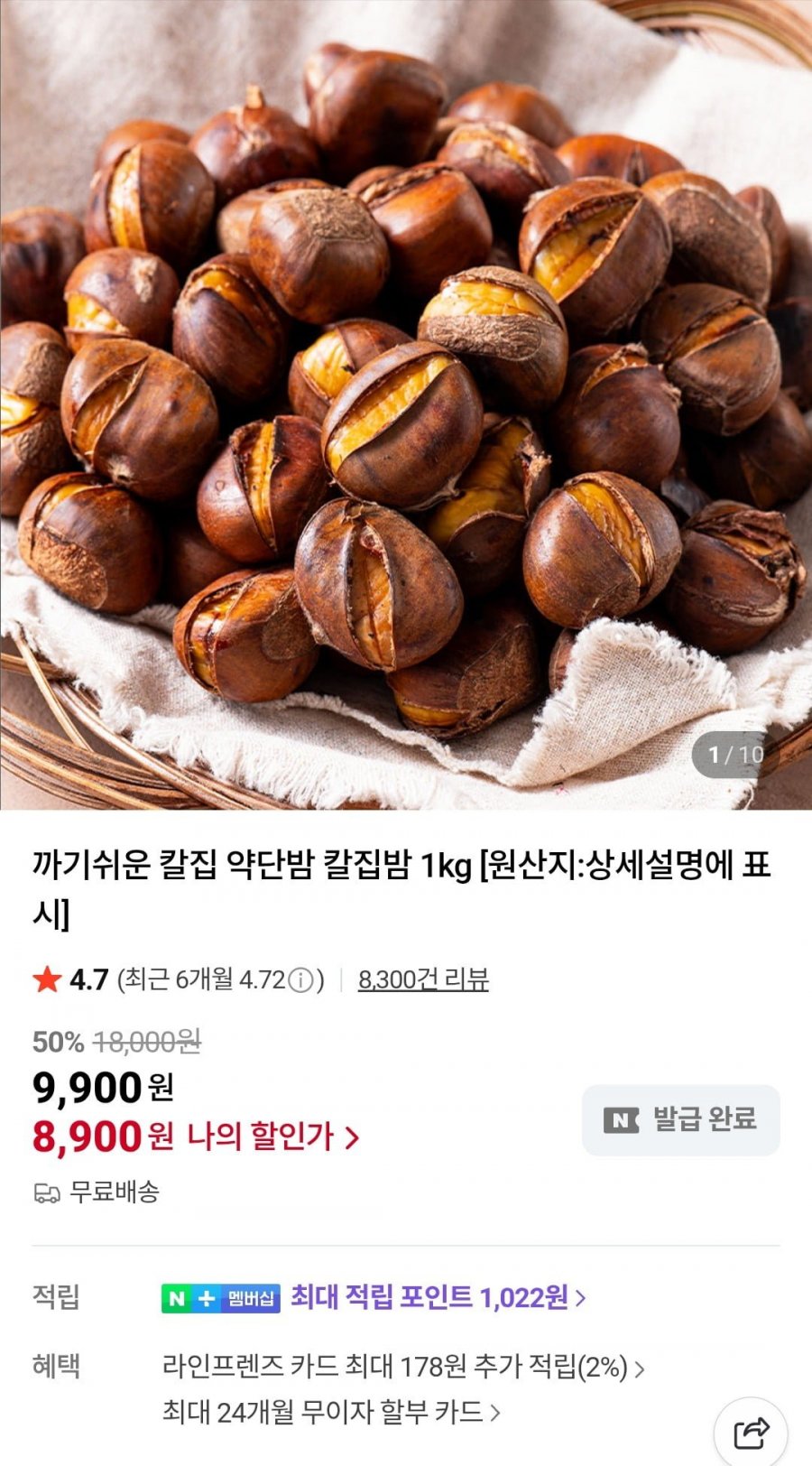Open the 8,300건 리뷰 reviews link

pos(423,979)
